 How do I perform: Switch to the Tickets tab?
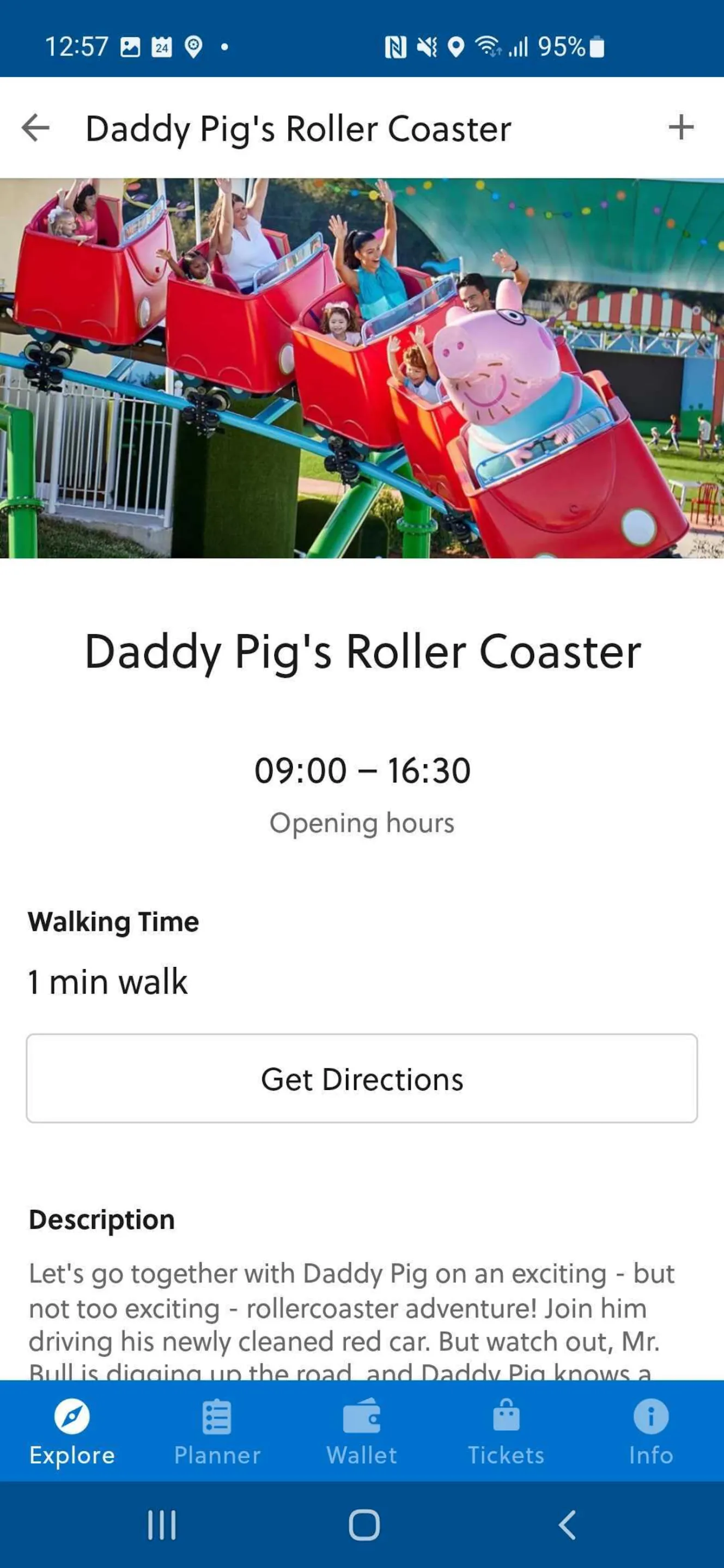[506, 1431]
